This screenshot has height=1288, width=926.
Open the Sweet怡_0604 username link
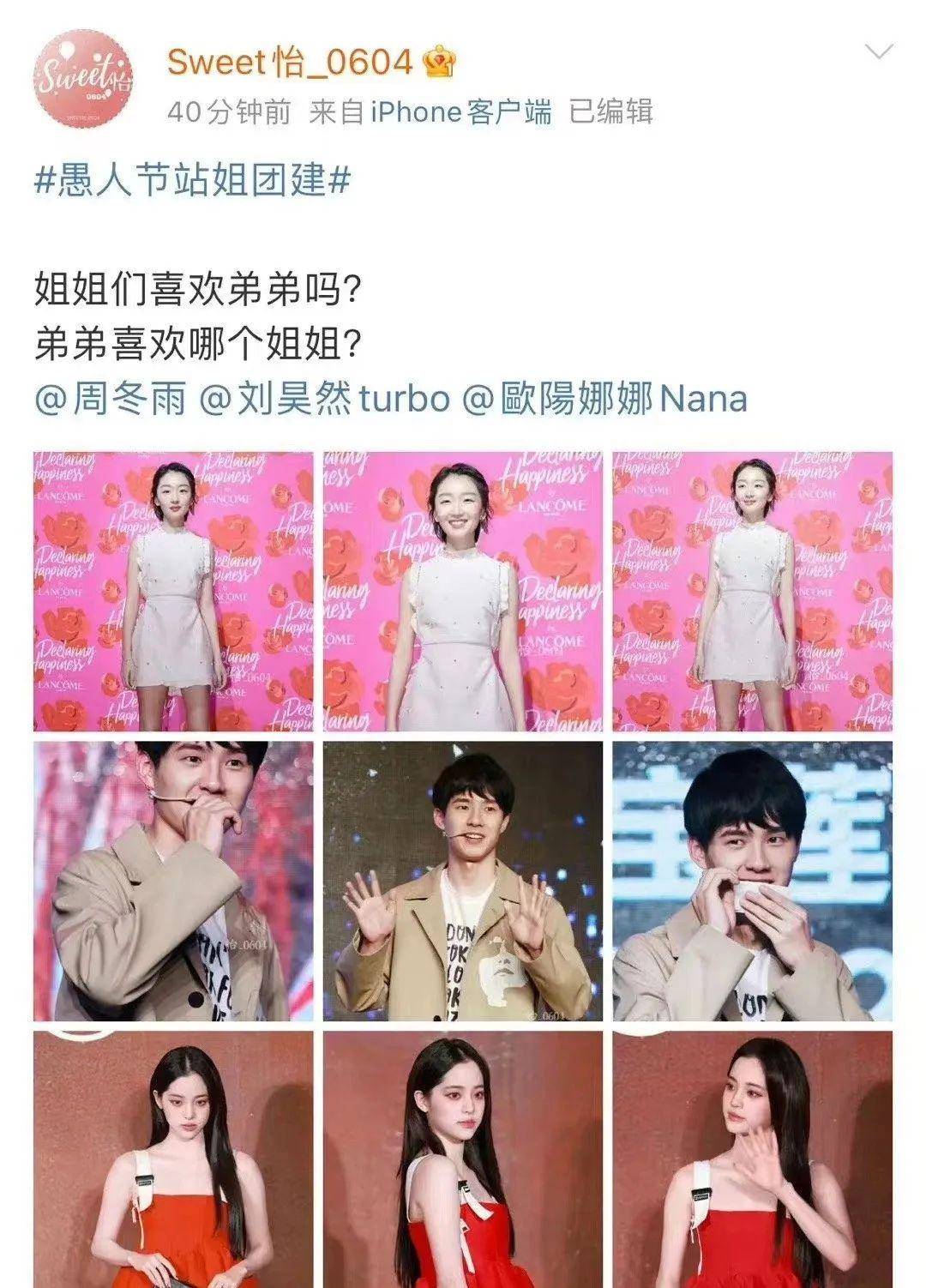click(290, 62)
